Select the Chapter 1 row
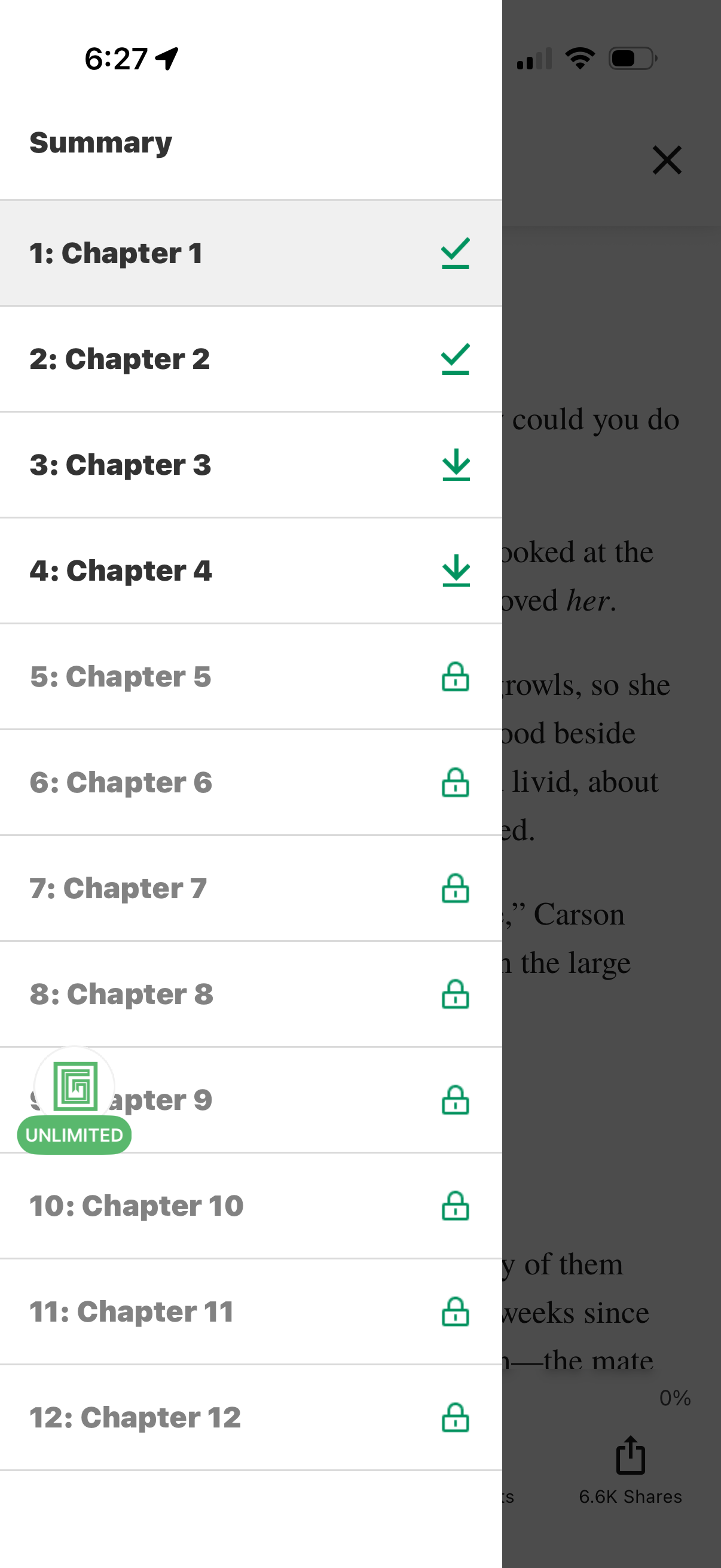The image size is (721, 1568). [182, 252]
